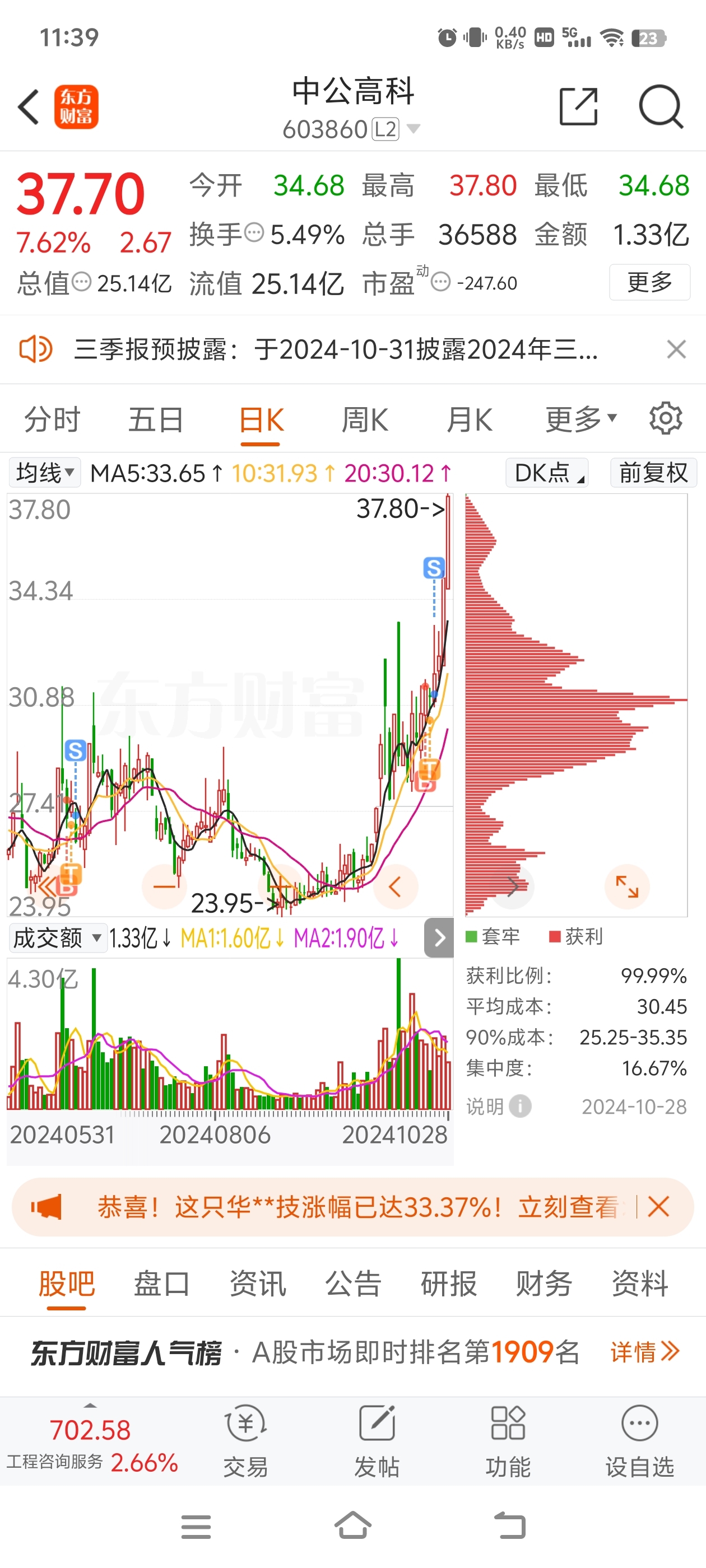
Task: Switch to the 公告 announcements tab
Action: coord(354,1283)
